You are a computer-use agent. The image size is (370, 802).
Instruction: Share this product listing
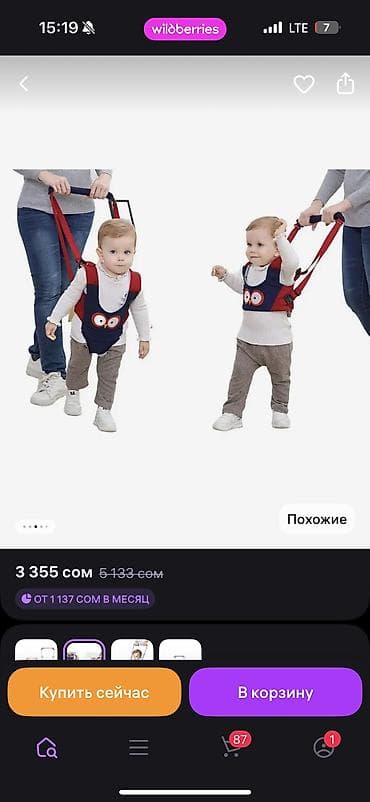(345, 83)
